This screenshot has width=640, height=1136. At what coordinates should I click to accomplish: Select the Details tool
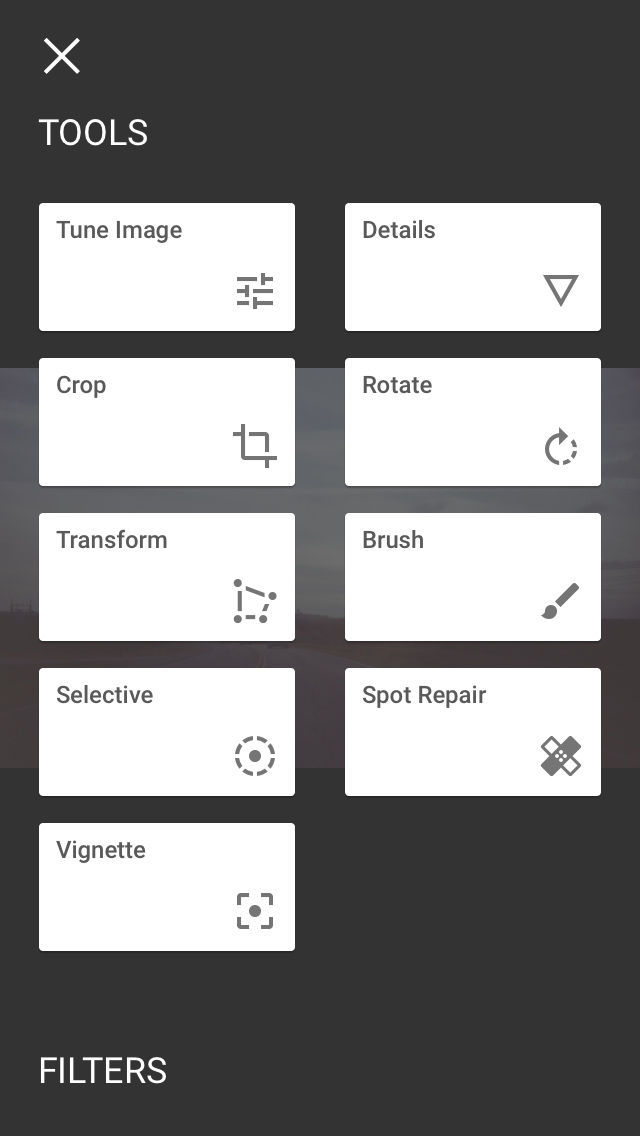[x=472, y=267]
